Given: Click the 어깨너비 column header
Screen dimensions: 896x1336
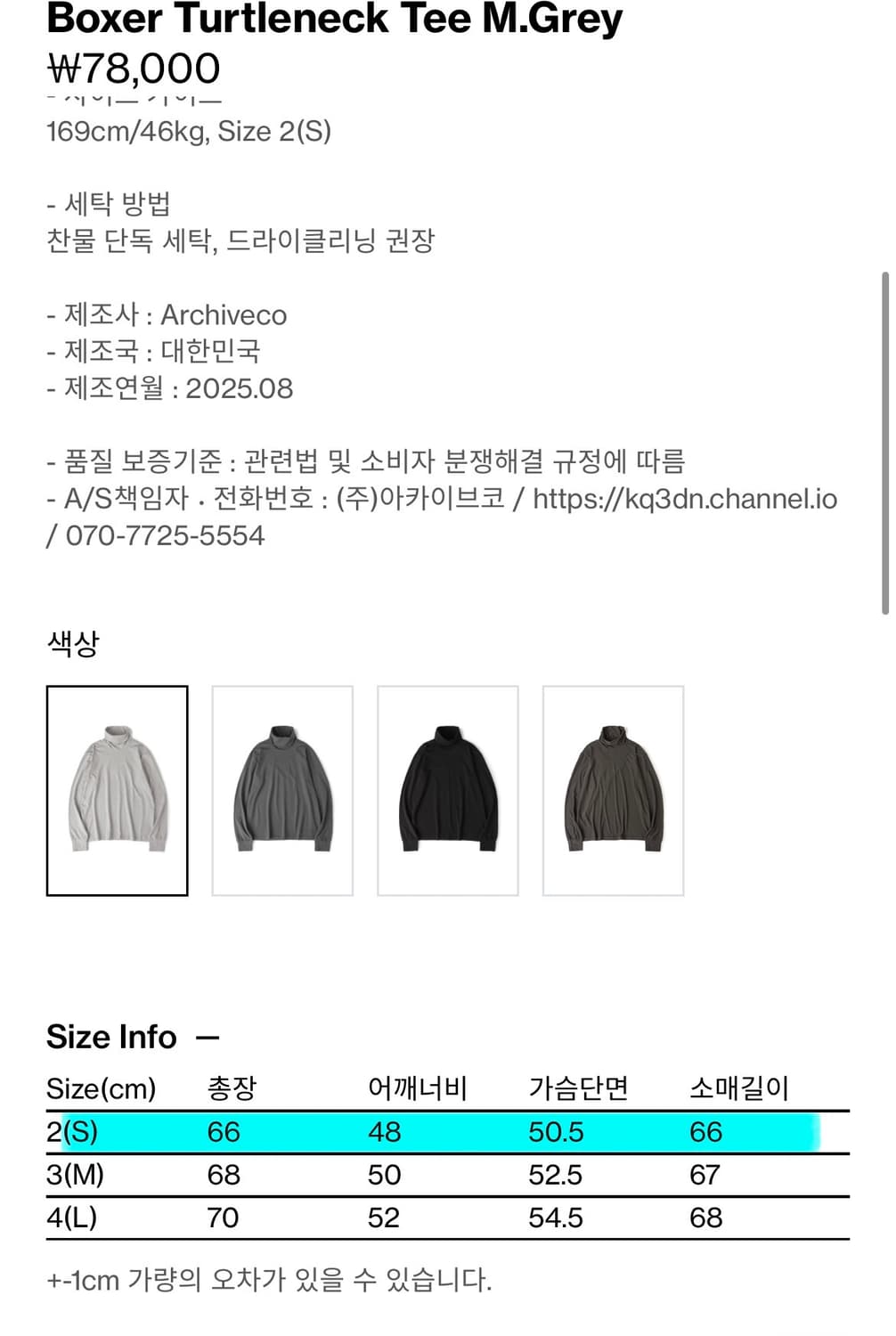Looking at the screenshot, I should pyautogui.click(x=418, y=1088).
